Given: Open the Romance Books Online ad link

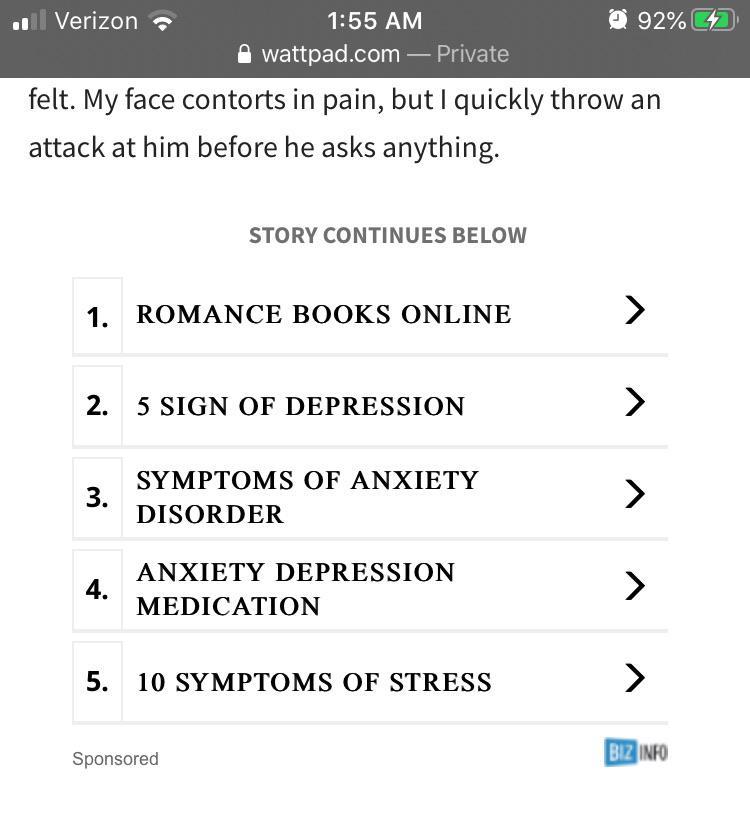Looking at the screenshot, I should 370,315.
